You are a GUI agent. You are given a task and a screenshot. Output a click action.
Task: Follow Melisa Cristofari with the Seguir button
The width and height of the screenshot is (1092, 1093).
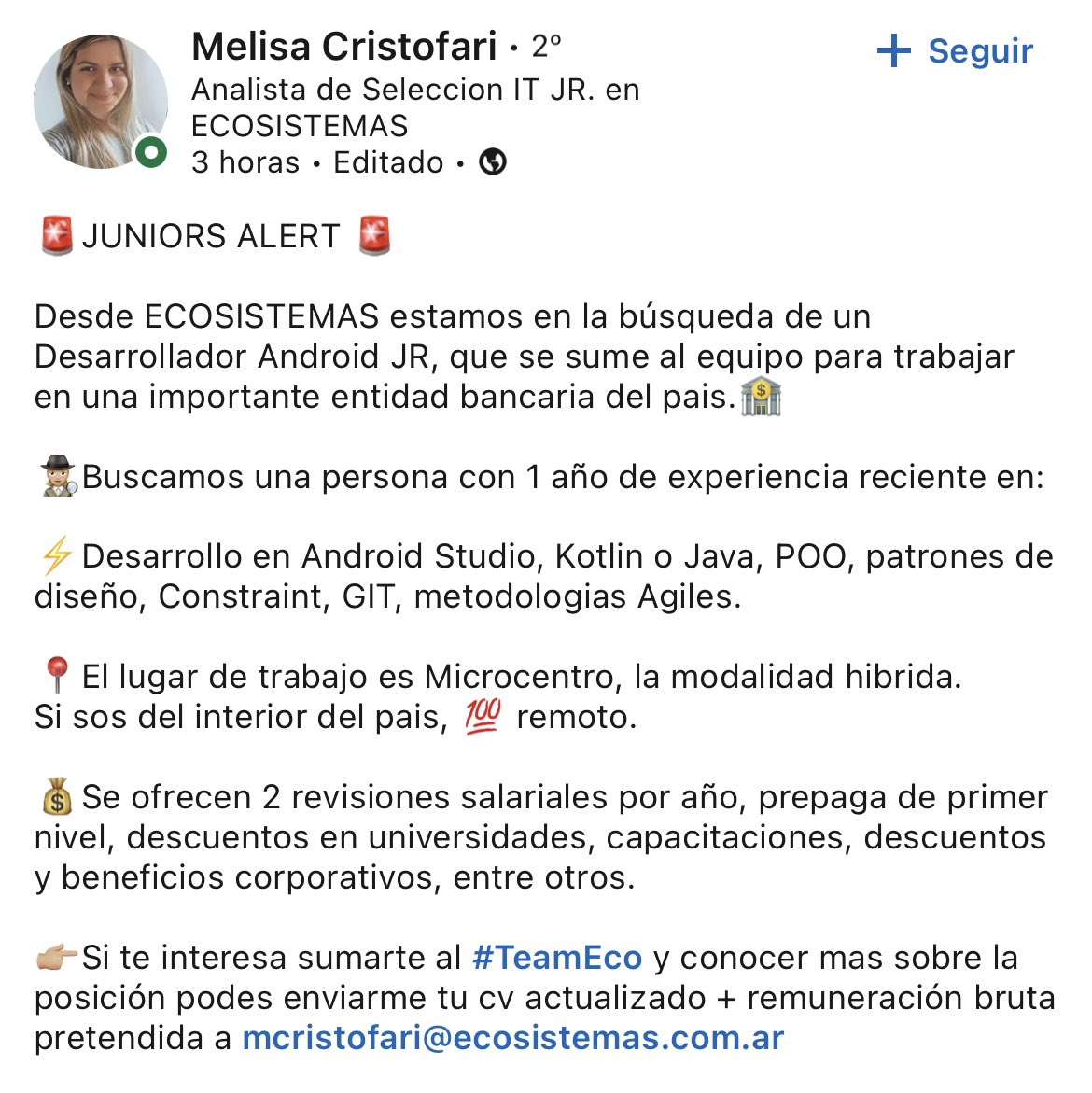[x=955, y=51]
